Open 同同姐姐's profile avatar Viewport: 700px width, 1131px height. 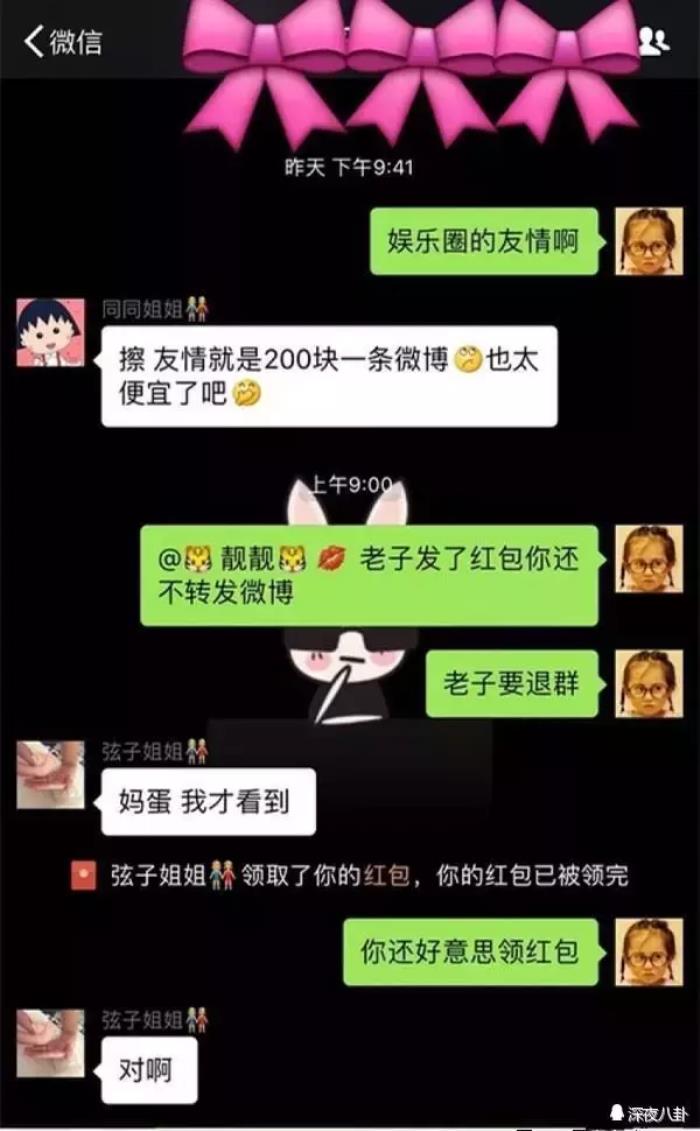pyautogui.click(x=50, y=333)
